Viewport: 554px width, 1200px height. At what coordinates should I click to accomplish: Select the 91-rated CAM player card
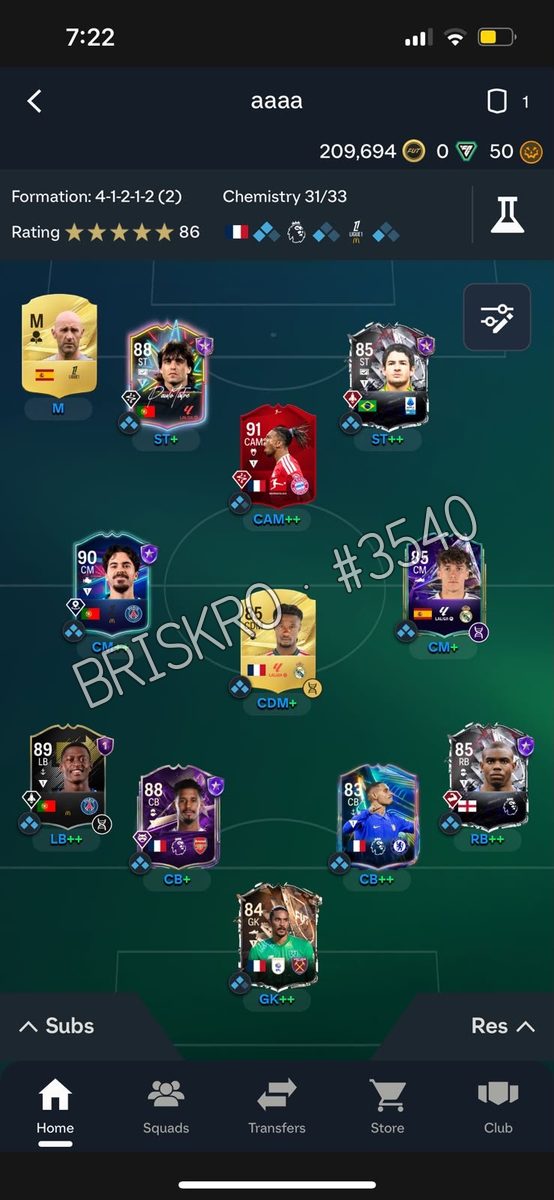277,455
